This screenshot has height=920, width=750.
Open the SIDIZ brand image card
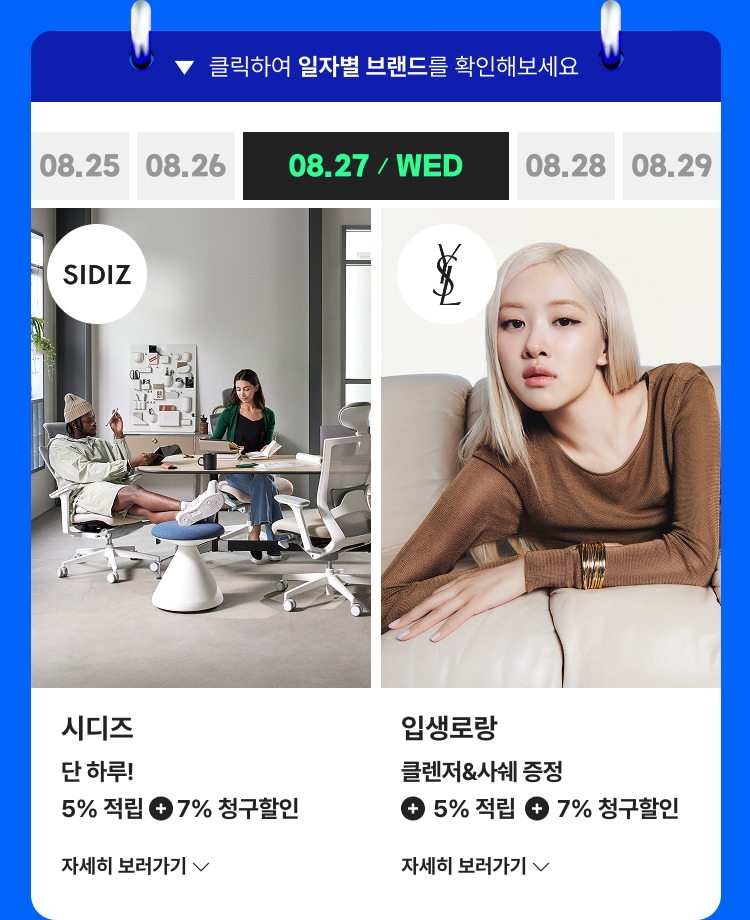pyautogui.click(x=201, y=448)
